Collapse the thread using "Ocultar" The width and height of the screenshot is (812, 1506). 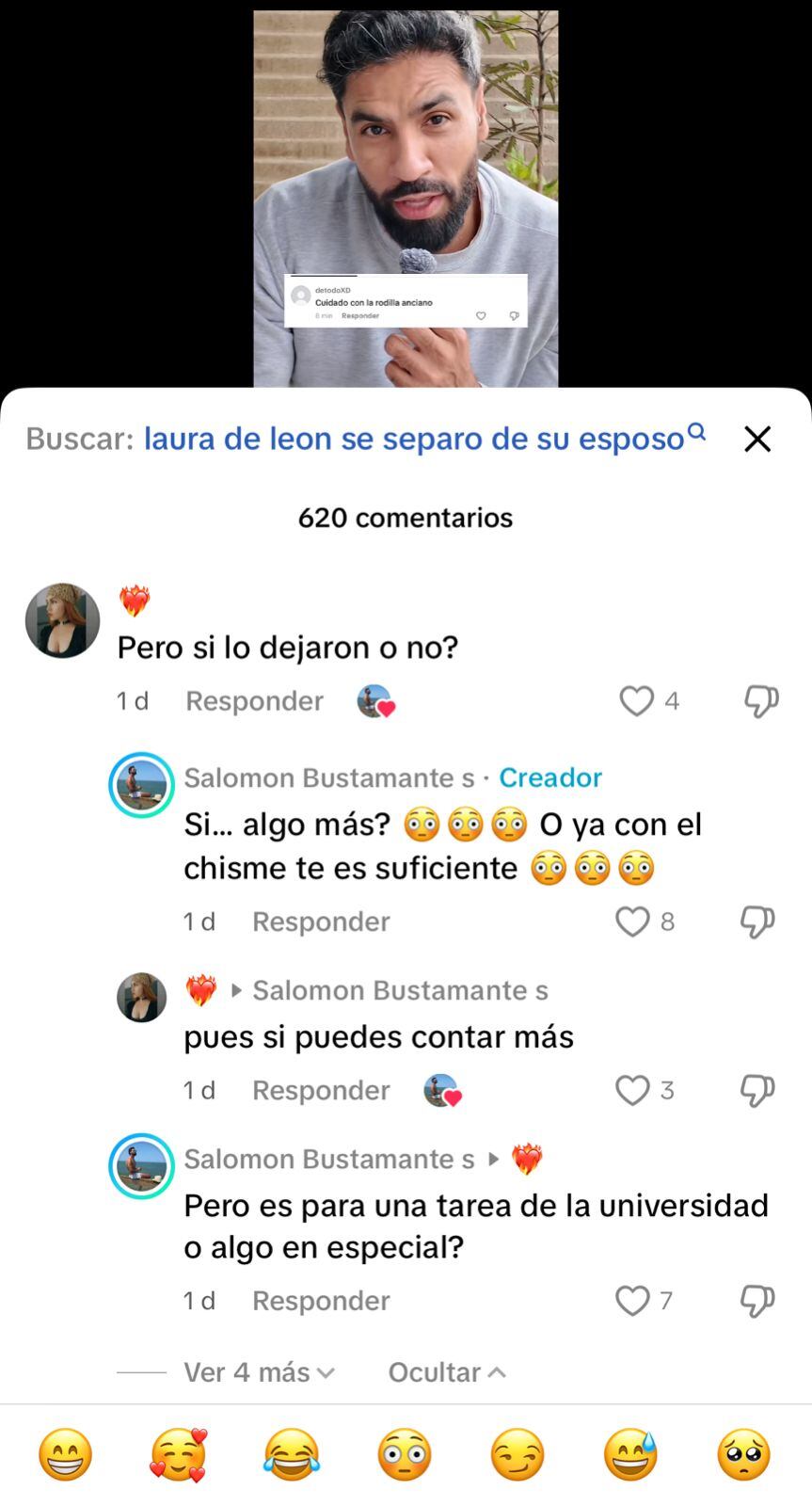[447, 1371]
